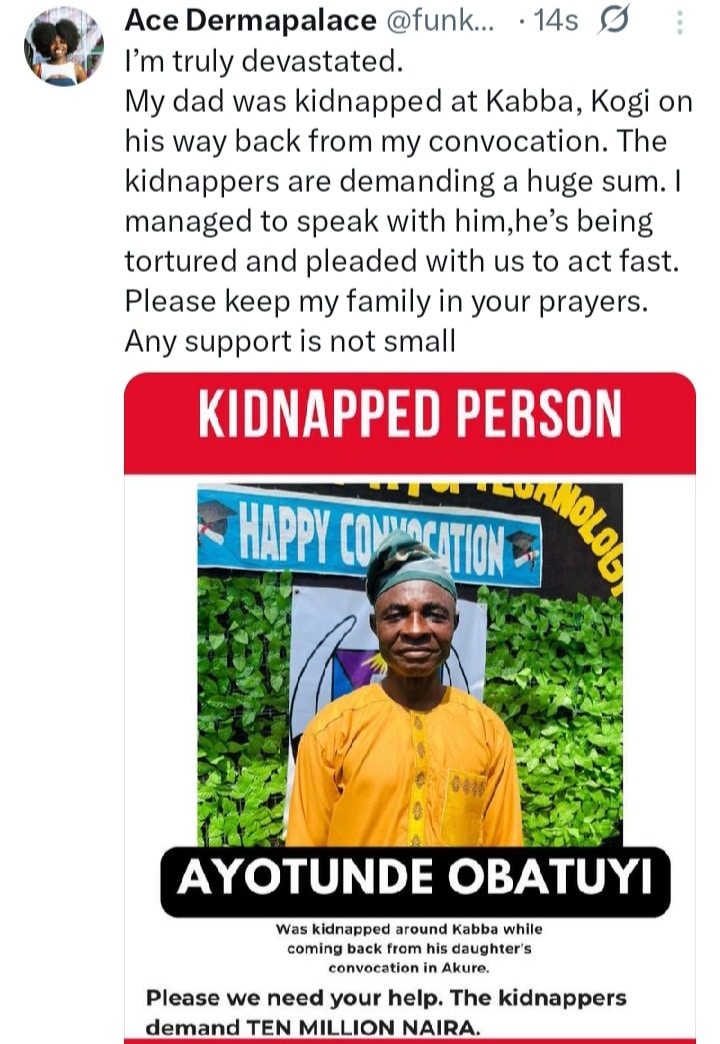Open Ace Dermapalace's profile picture
This screenshot has width=720, height=1044.
pos(63,46)
